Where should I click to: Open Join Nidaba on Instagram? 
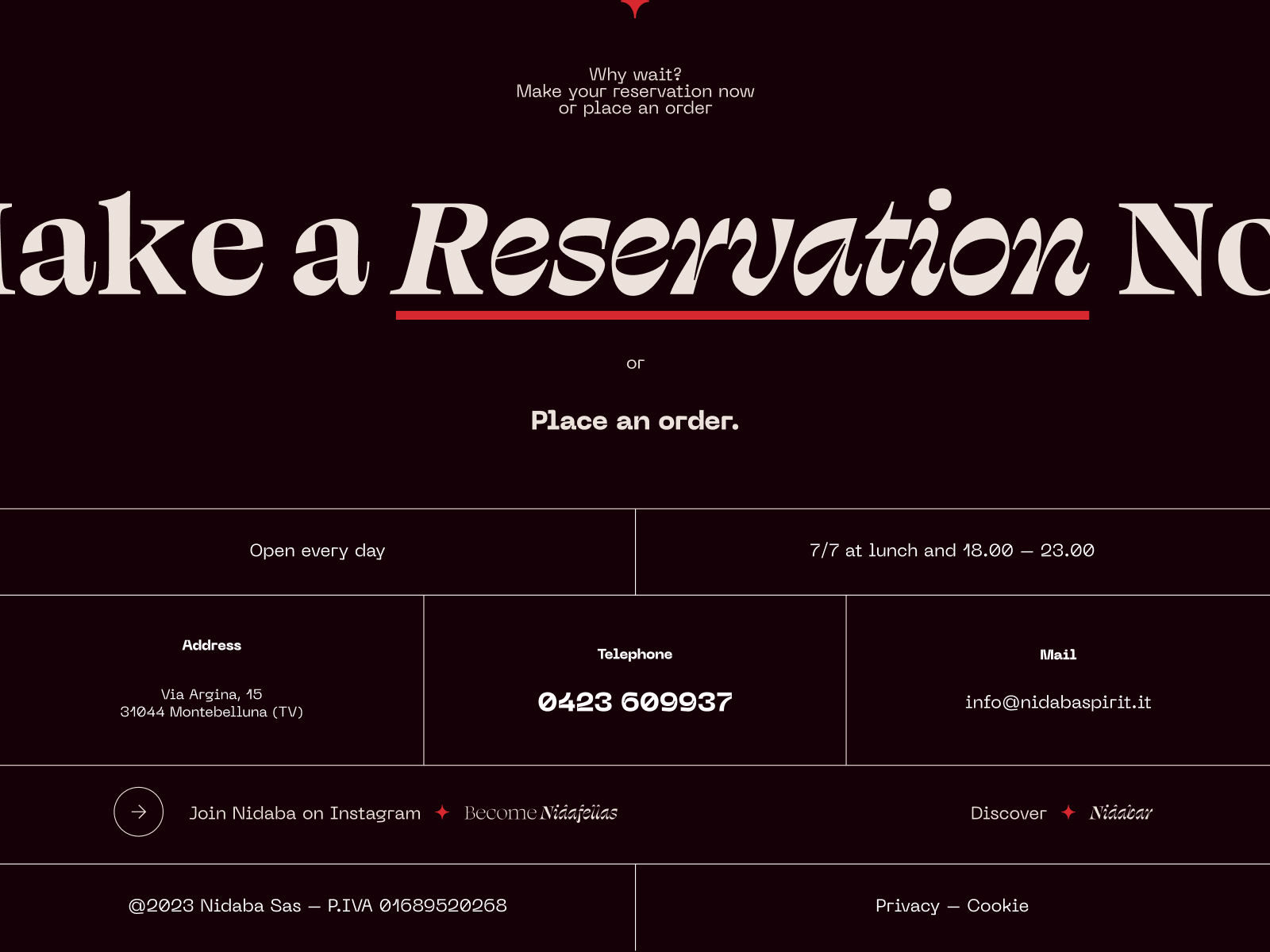pyautogui.click(x=305, y=813)
